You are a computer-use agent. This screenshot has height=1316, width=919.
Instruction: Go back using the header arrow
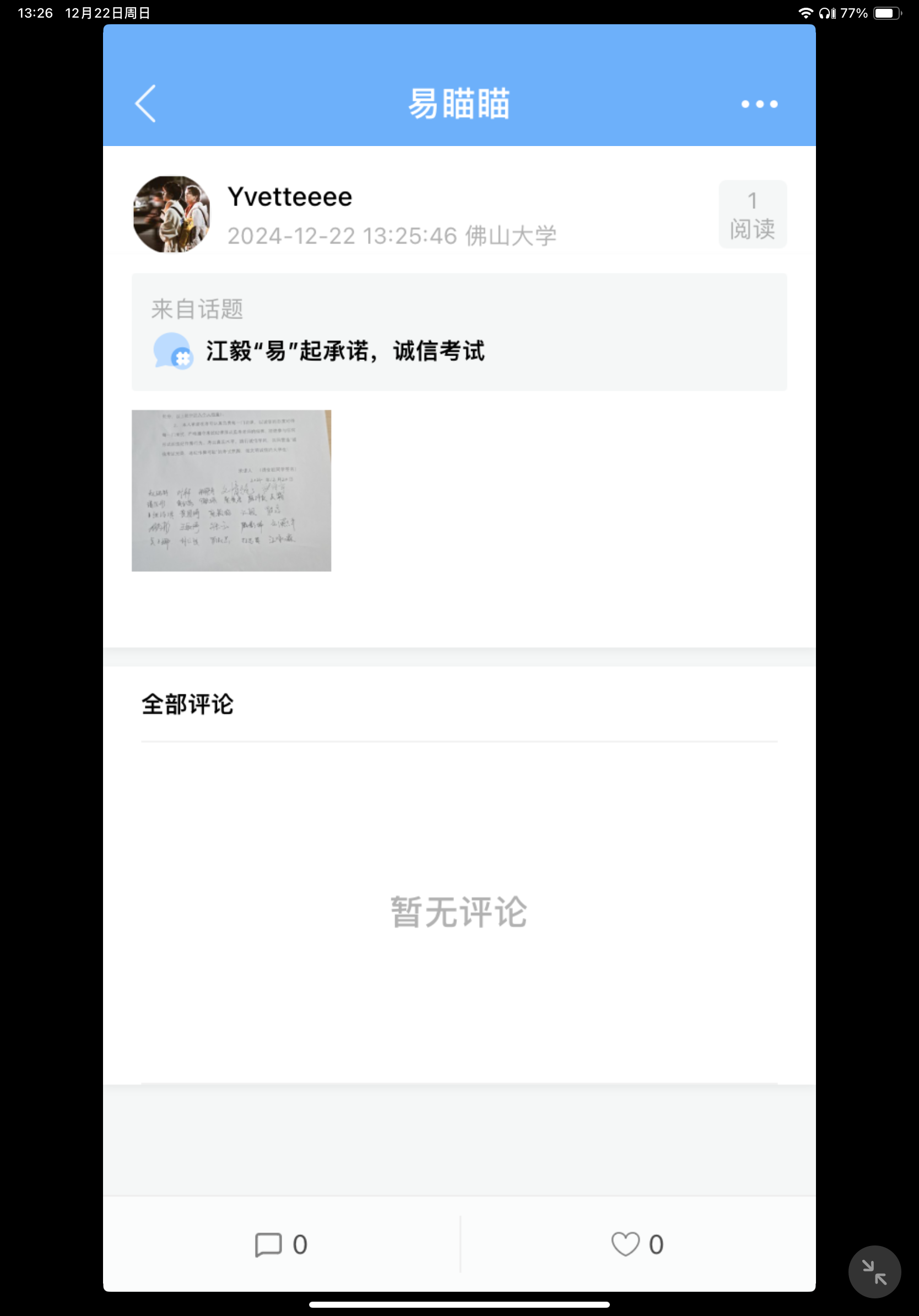tap(145, 104)
